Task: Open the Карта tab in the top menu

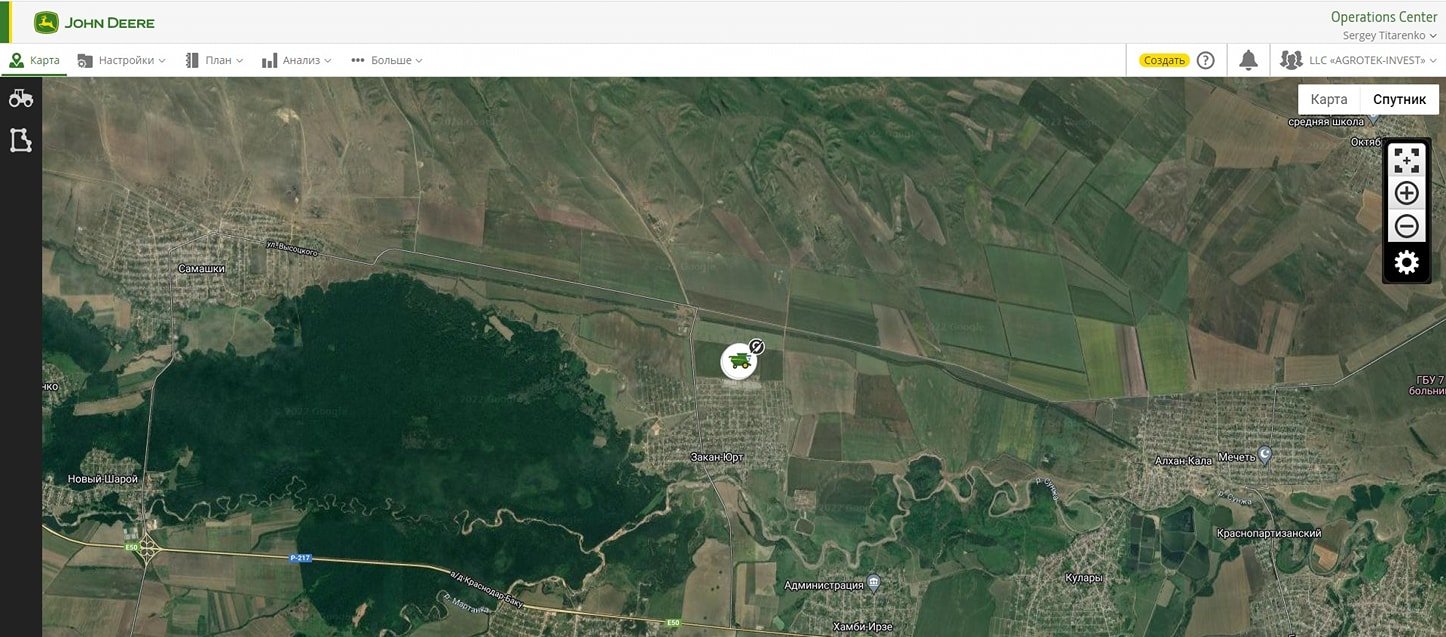Action: point(35,60)
